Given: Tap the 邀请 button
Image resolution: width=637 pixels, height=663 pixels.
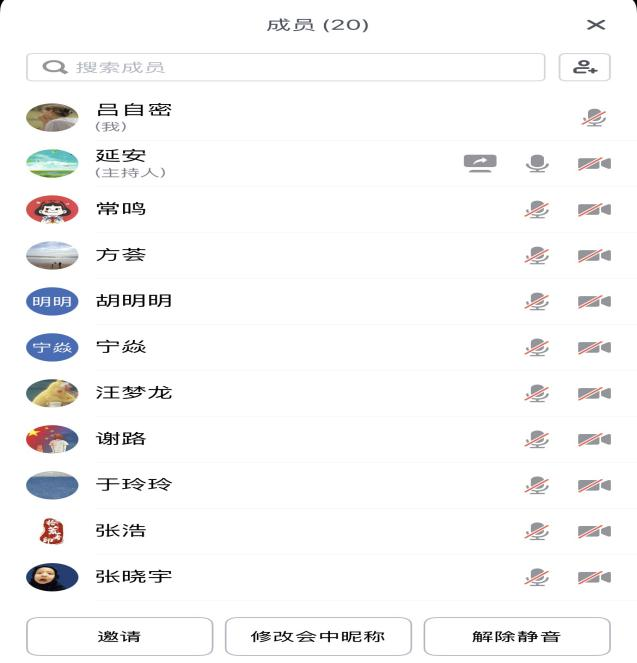Looking at the screenshot, I should [x=119, y=636].
